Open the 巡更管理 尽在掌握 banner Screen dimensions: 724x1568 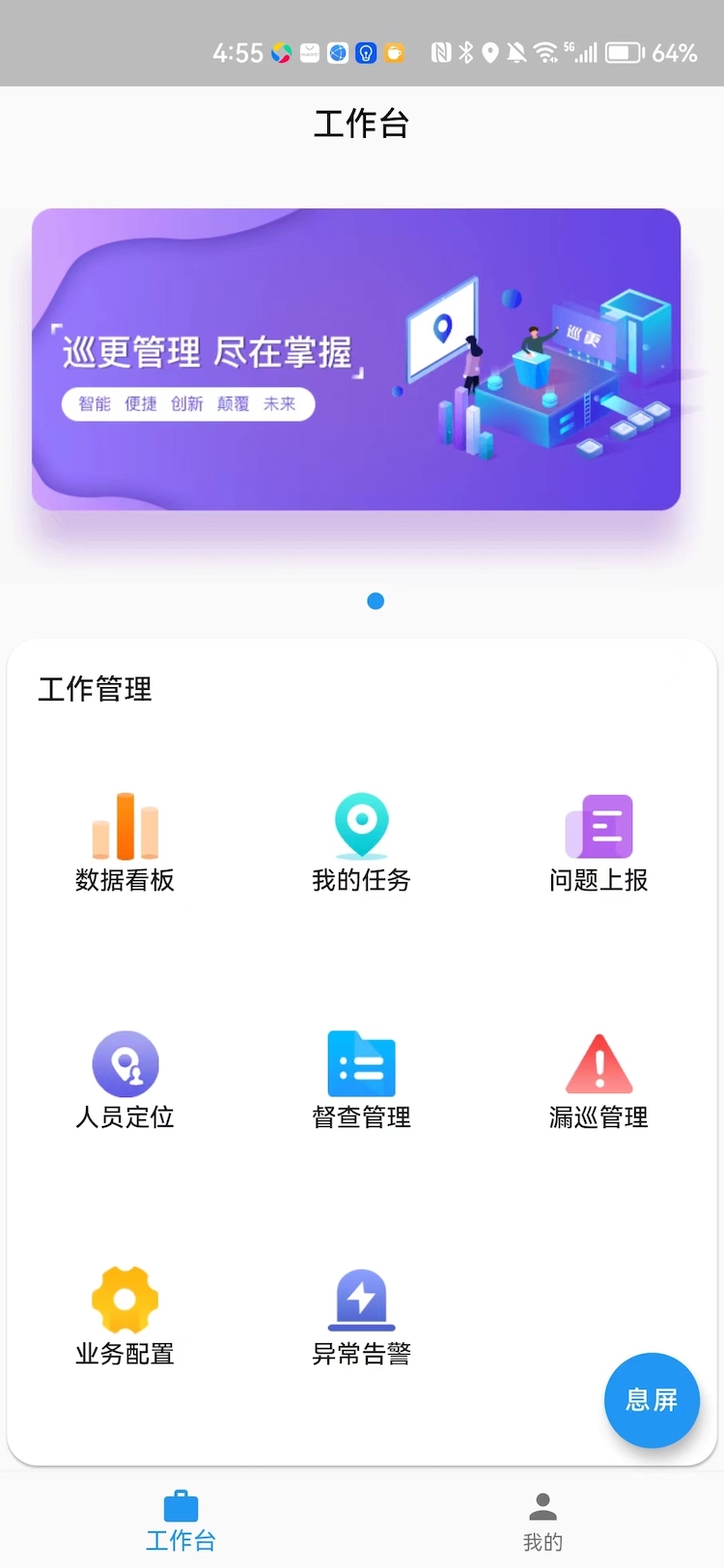[x=356, y=359]
